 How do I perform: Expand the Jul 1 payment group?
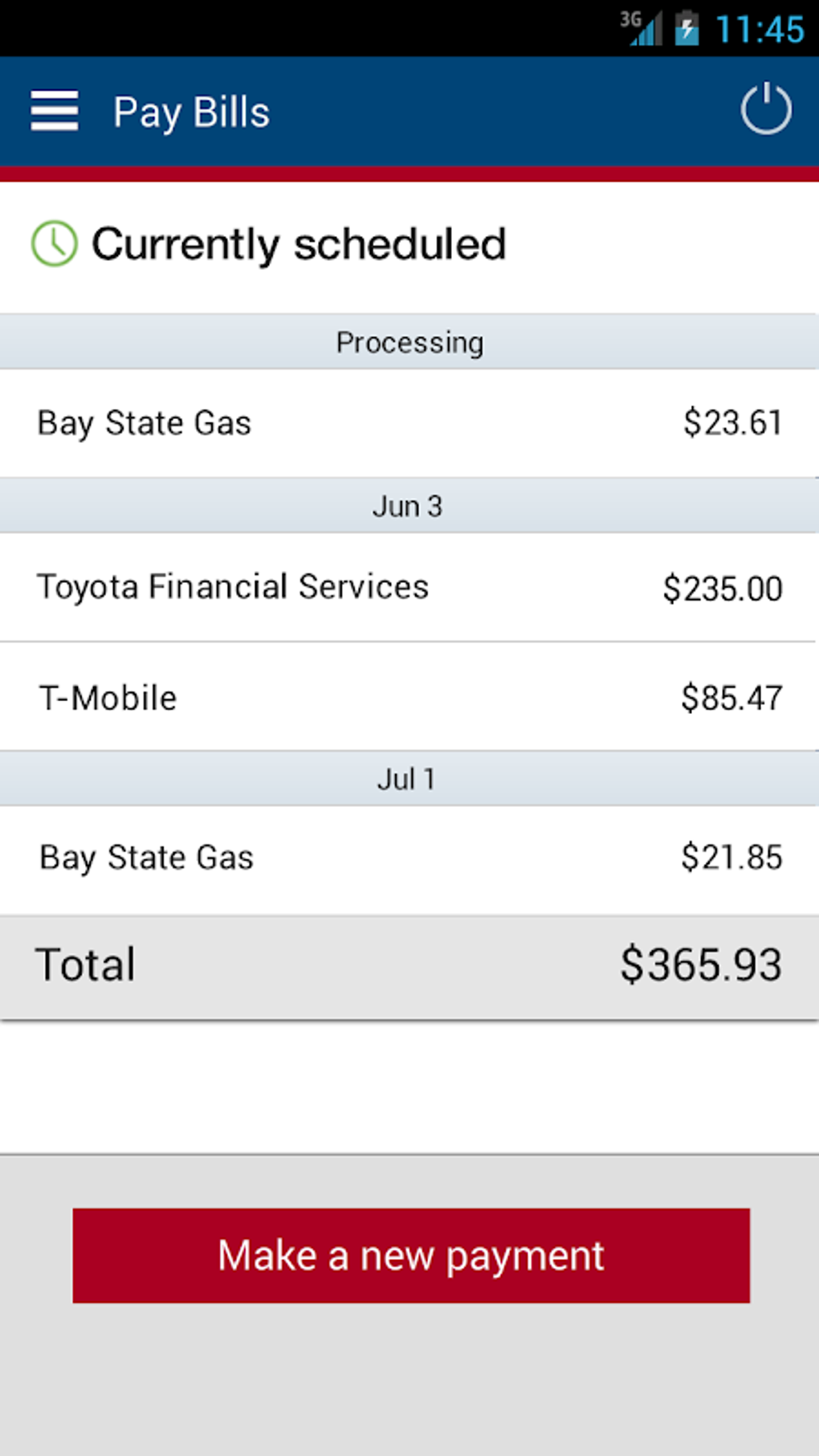tap(409, 777)
